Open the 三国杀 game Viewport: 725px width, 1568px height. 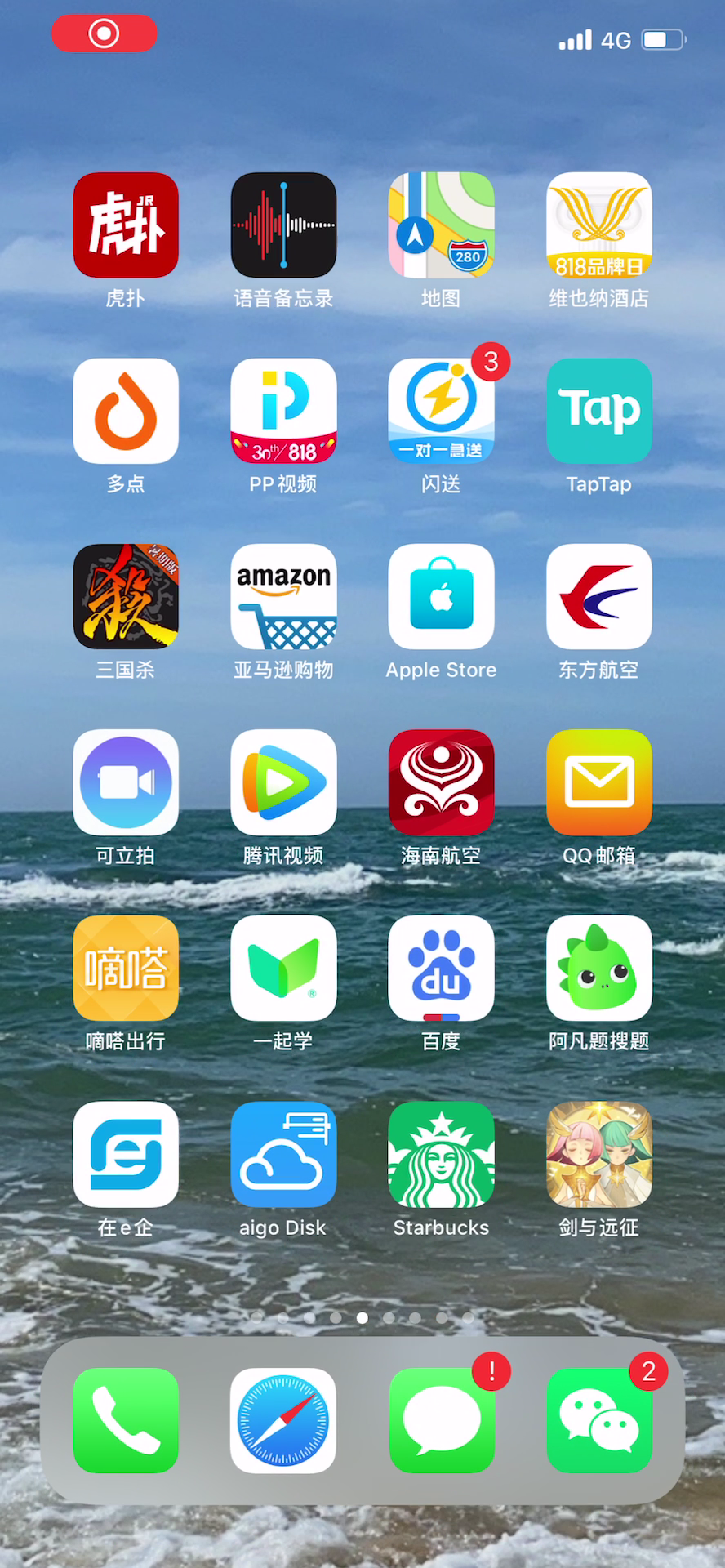pyautogui.click(x=126, y=597)
